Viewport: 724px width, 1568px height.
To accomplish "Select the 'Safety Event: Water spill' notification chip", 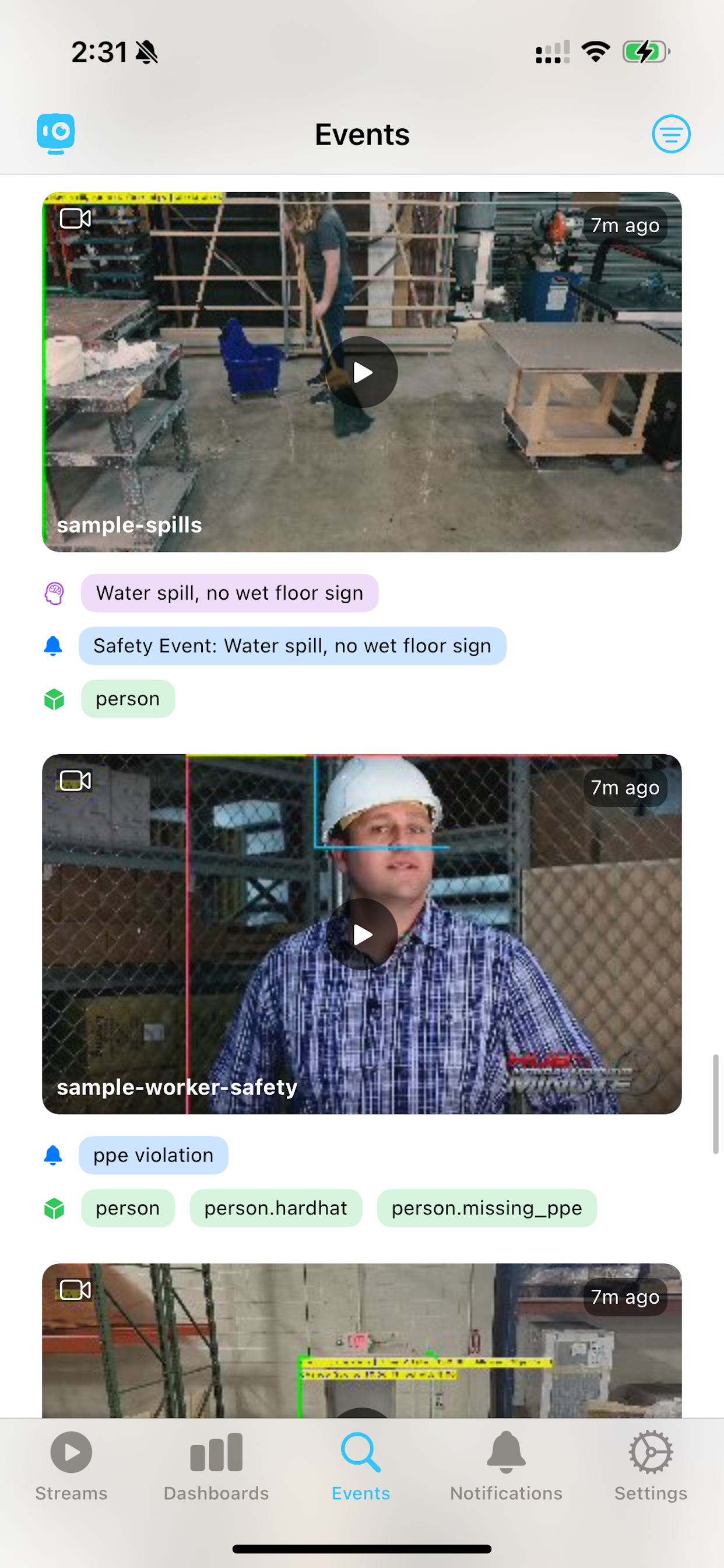I will [x=292, y=646].
